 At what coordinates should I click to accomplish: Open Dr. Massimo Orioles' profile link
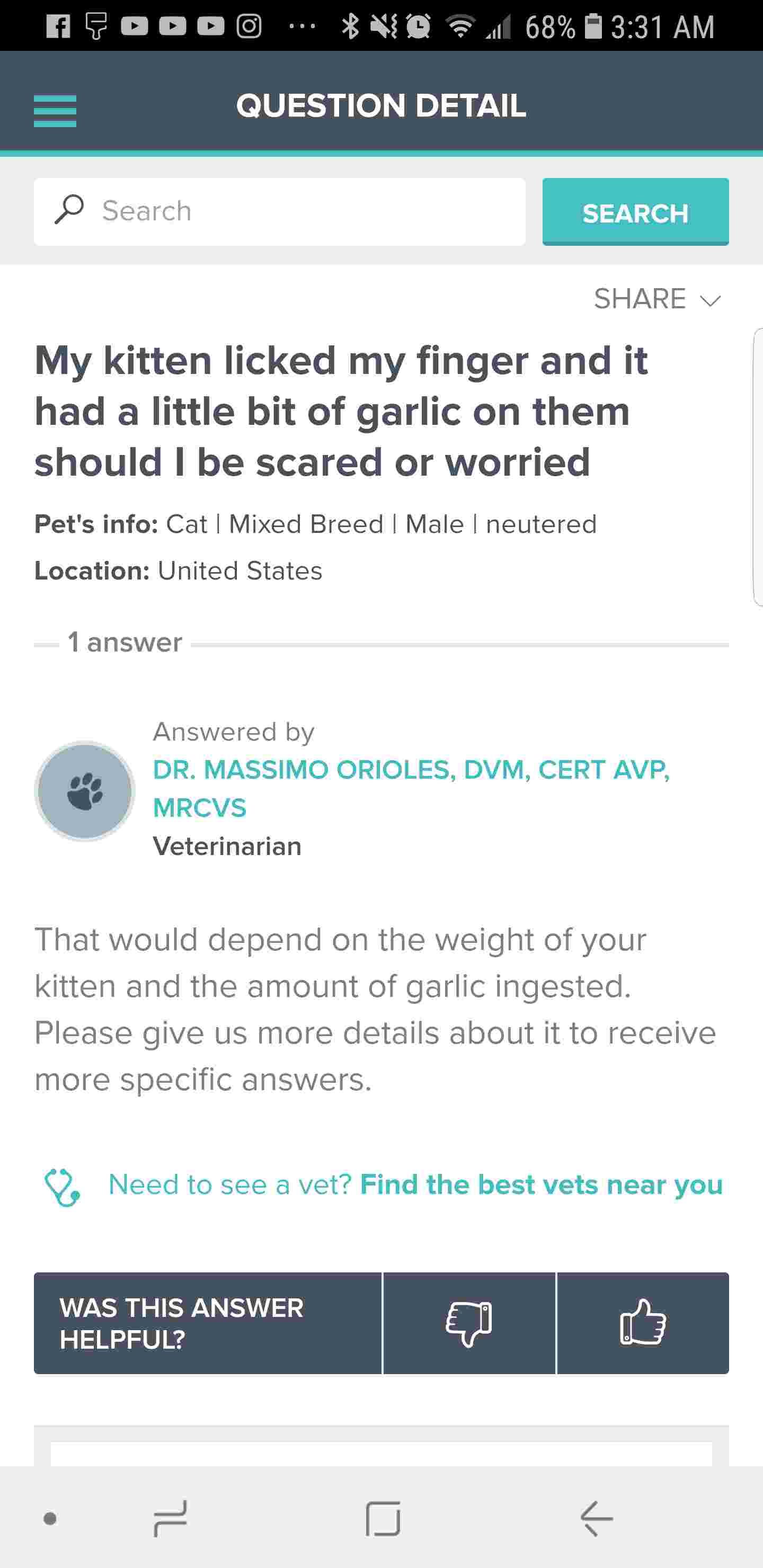pyautogui.click(x=412, y=771)
